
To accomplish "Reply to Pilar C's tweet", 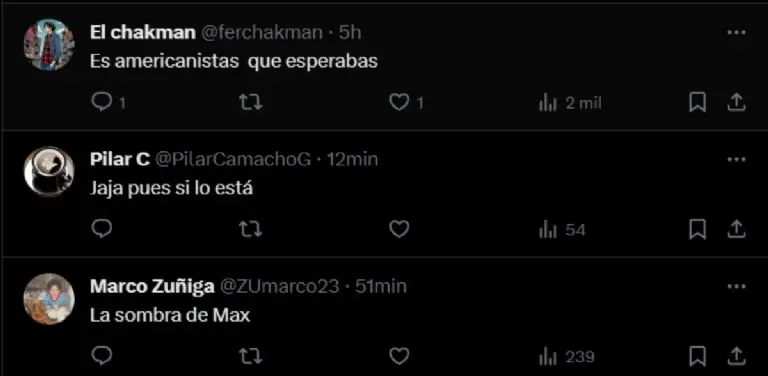I will (x=102, y=229).
